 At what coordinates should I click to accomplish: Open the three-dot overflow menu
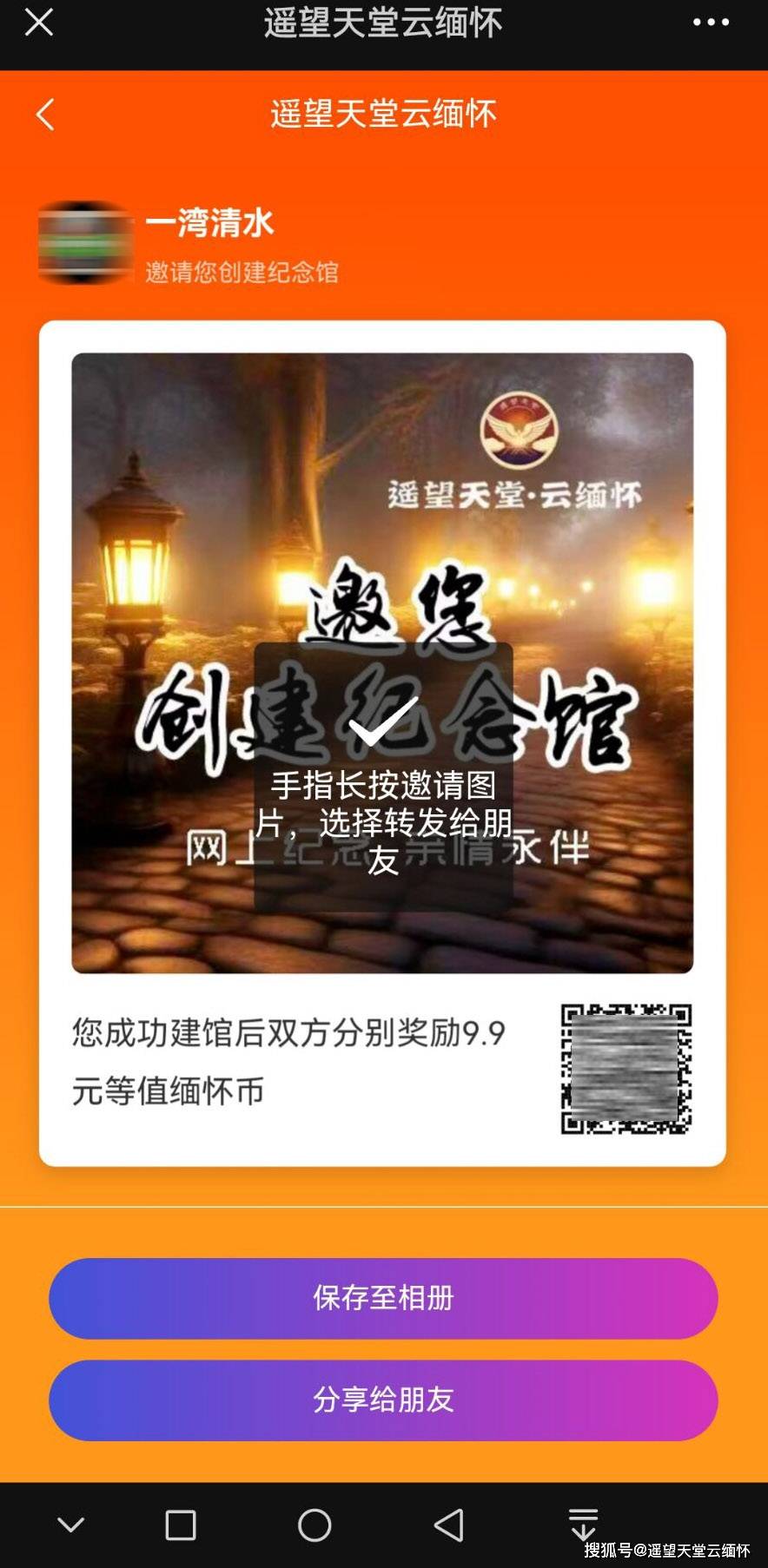[x=711, y=23]
